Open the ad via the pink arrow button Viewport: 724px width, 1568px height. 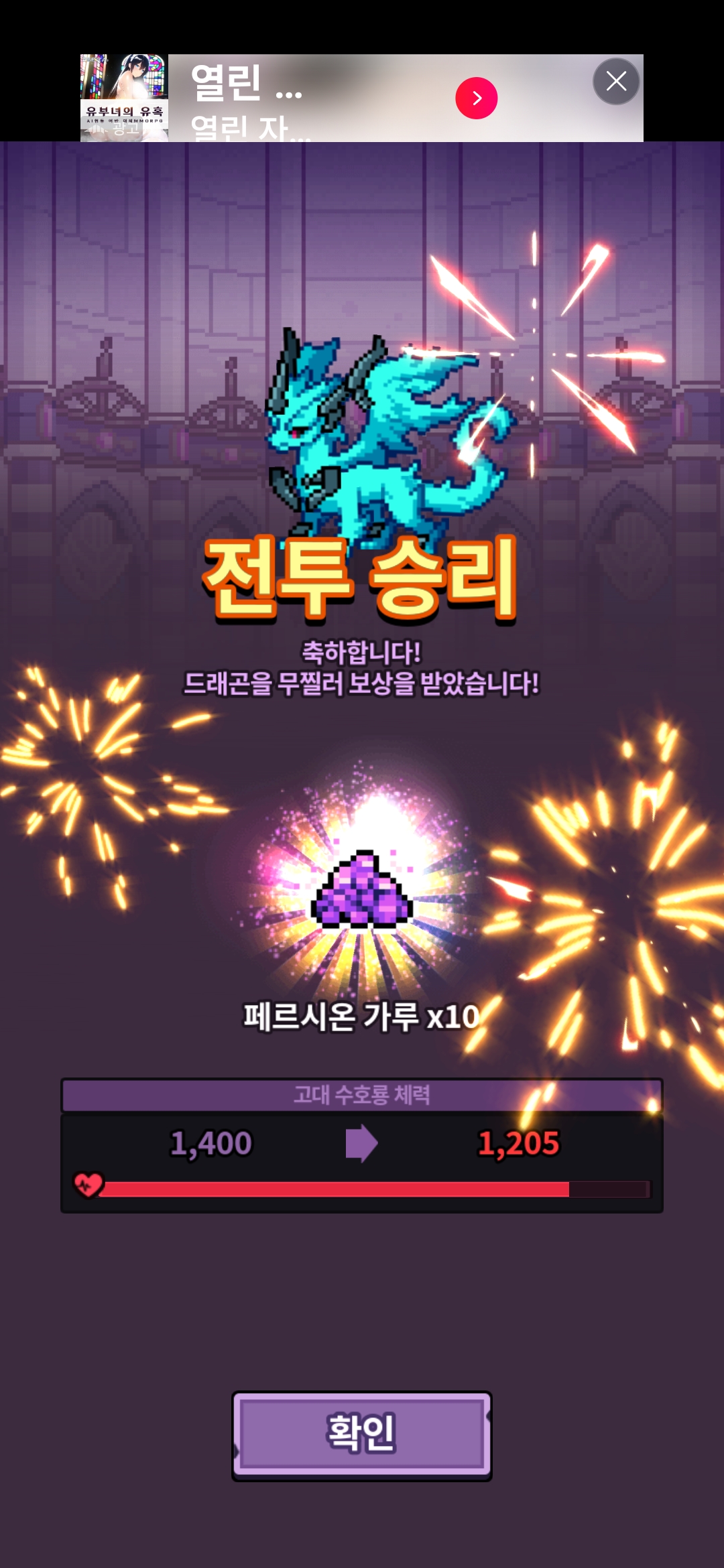click(477, 98)
